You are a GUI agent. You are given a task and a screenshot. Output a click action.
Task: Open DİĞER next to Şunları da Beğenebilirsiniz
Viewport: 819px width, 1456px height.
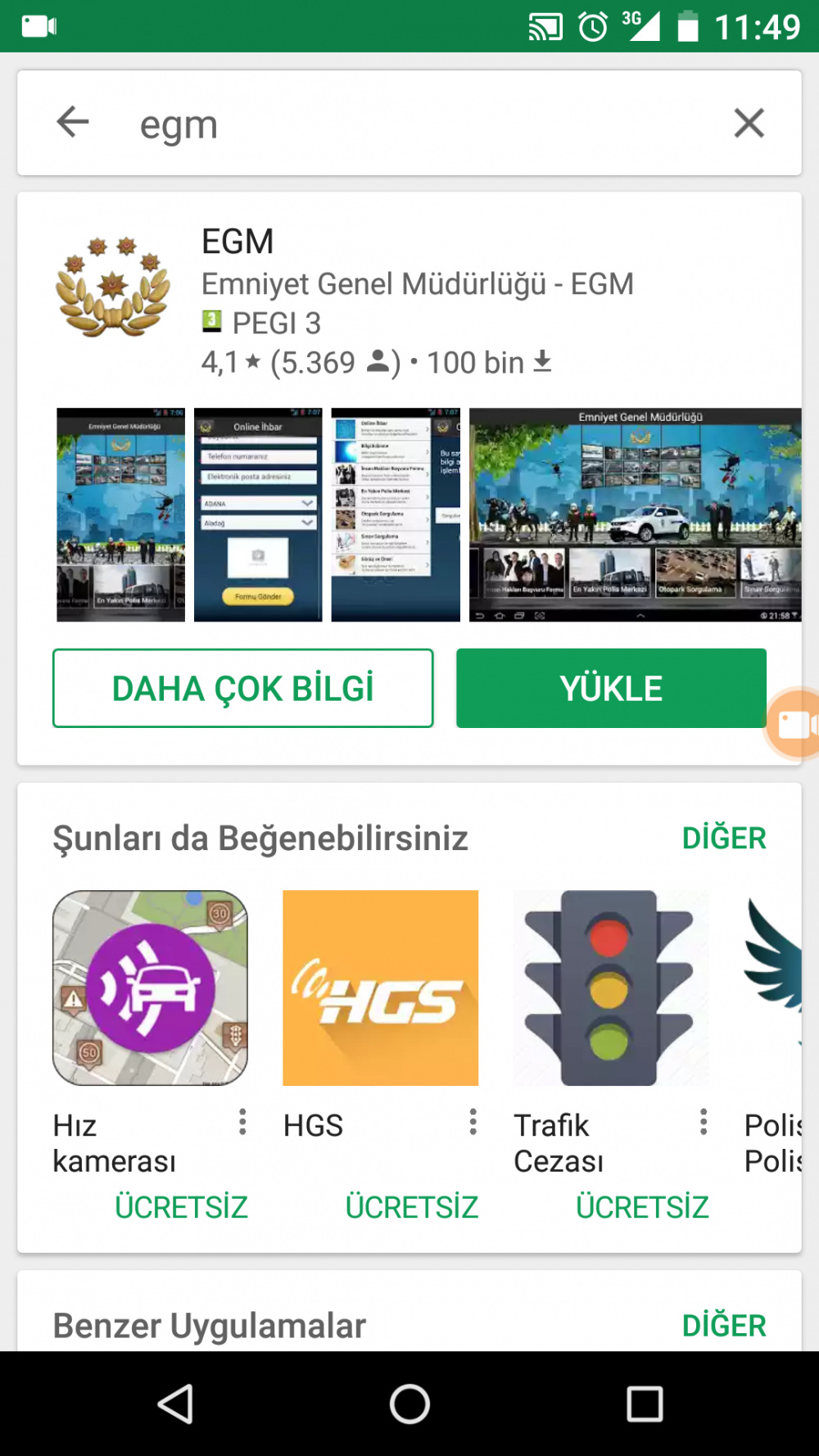[724, 838]
